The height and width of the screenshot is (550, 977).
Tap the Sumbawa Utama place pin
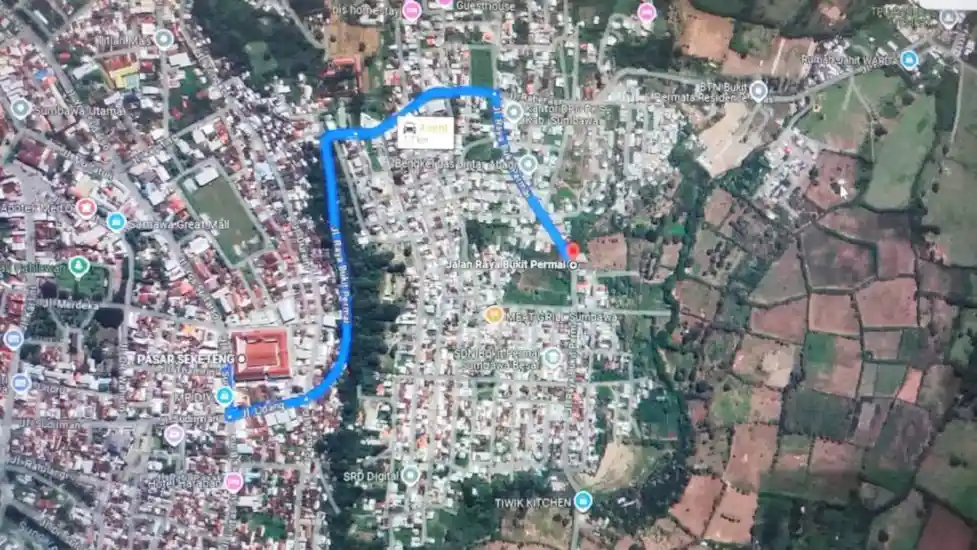(21, 108)
